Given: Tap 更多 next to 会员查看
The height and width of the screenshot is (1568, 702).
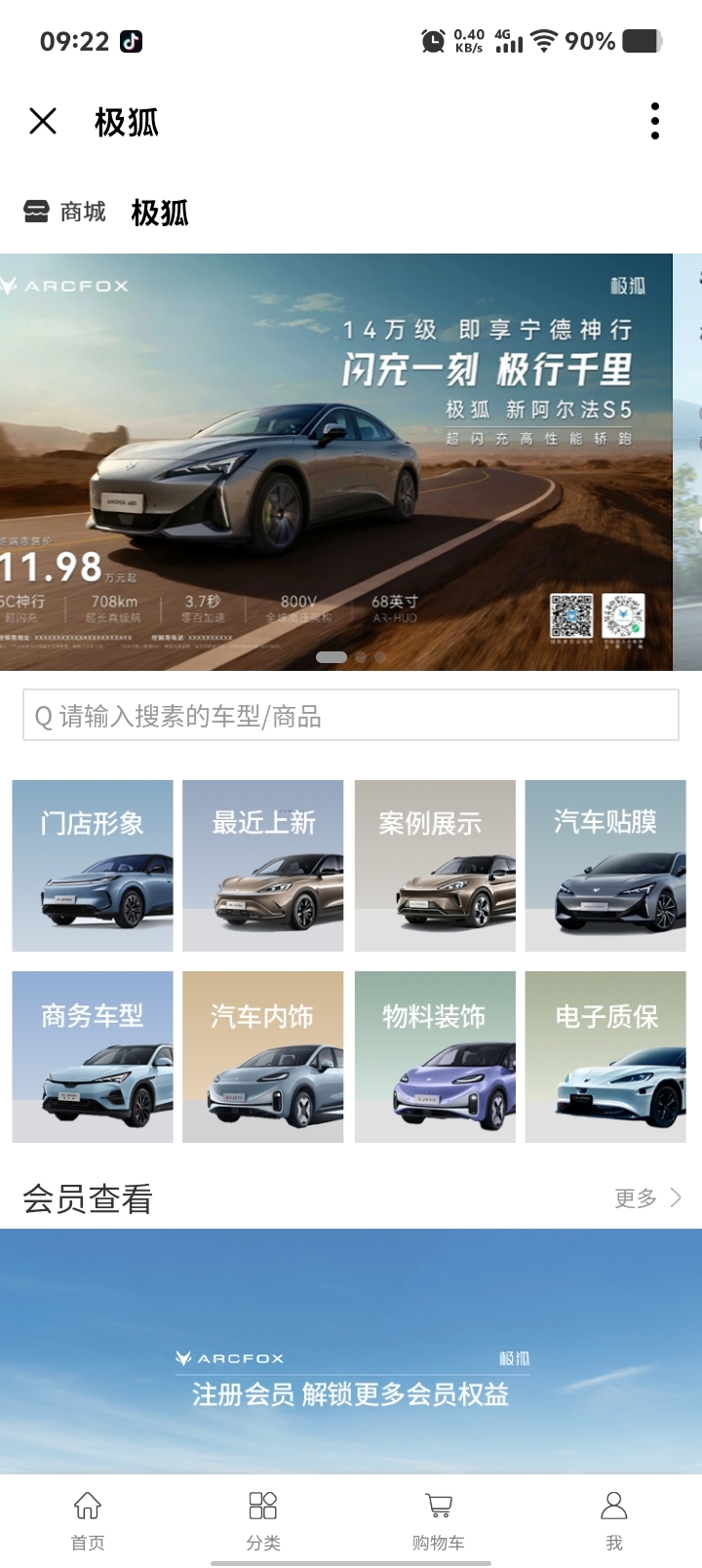Looking at the screenshot, I should pos(647,1198).
